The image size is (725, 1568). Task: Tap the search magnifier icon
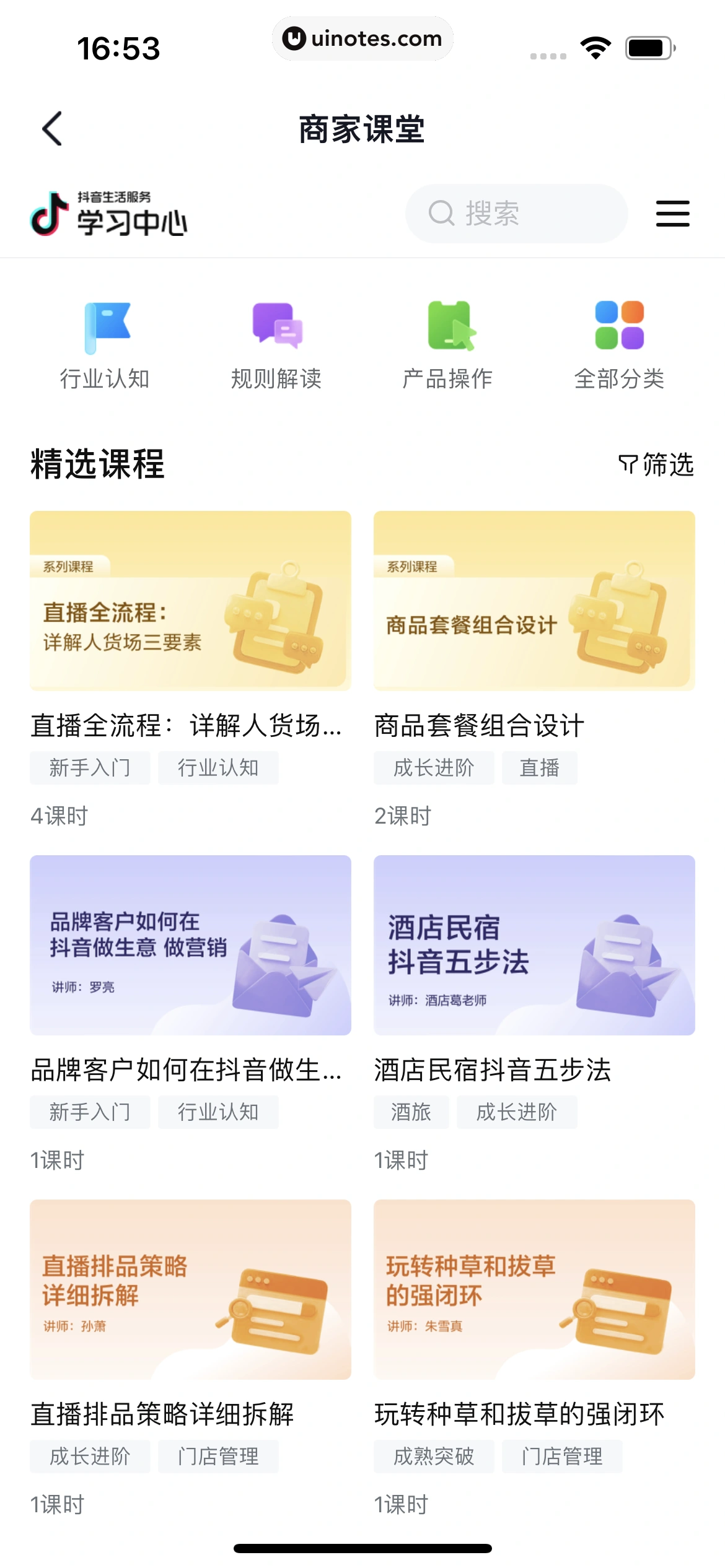[x=440, y=213]
